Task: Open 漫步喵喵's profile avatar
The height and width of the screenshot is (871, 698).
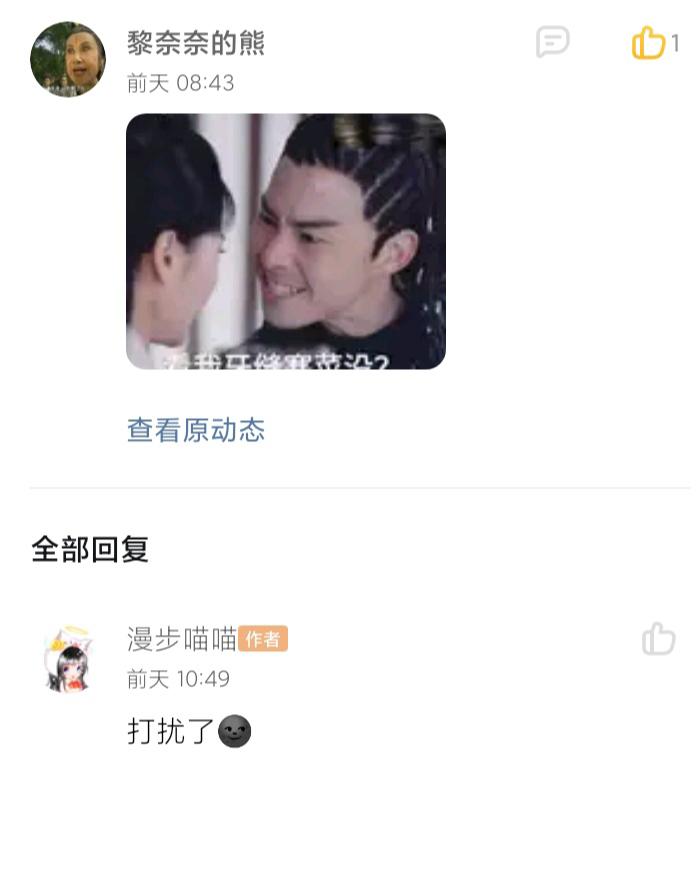Action: click(x=67, y=661)
